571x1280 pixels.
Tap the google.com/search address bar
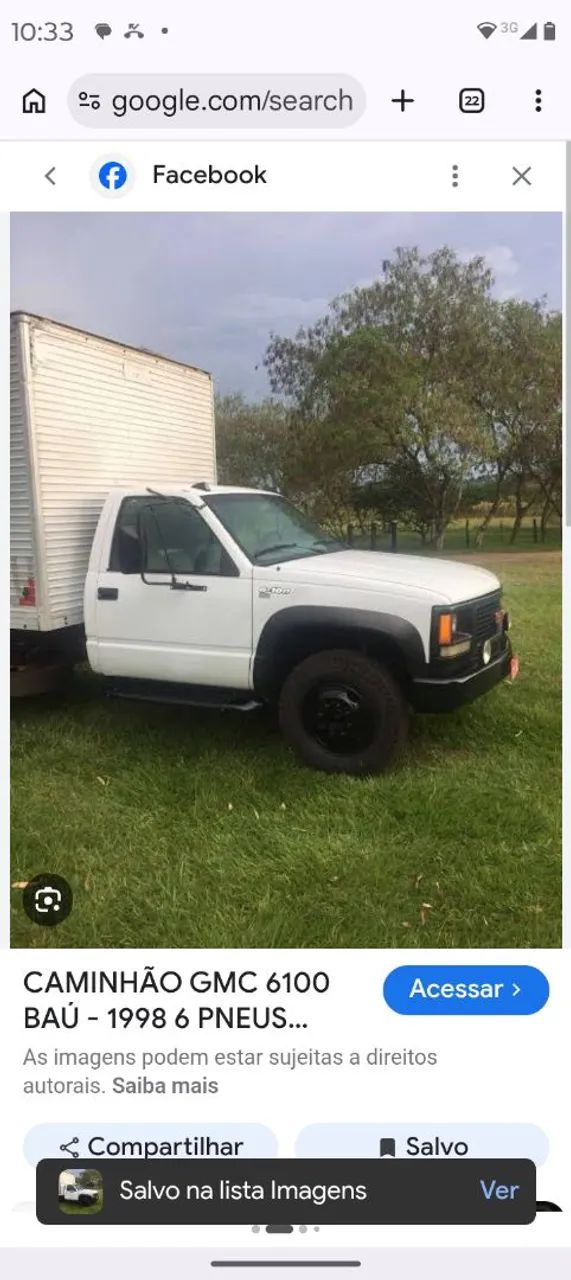tap(216, 101)
